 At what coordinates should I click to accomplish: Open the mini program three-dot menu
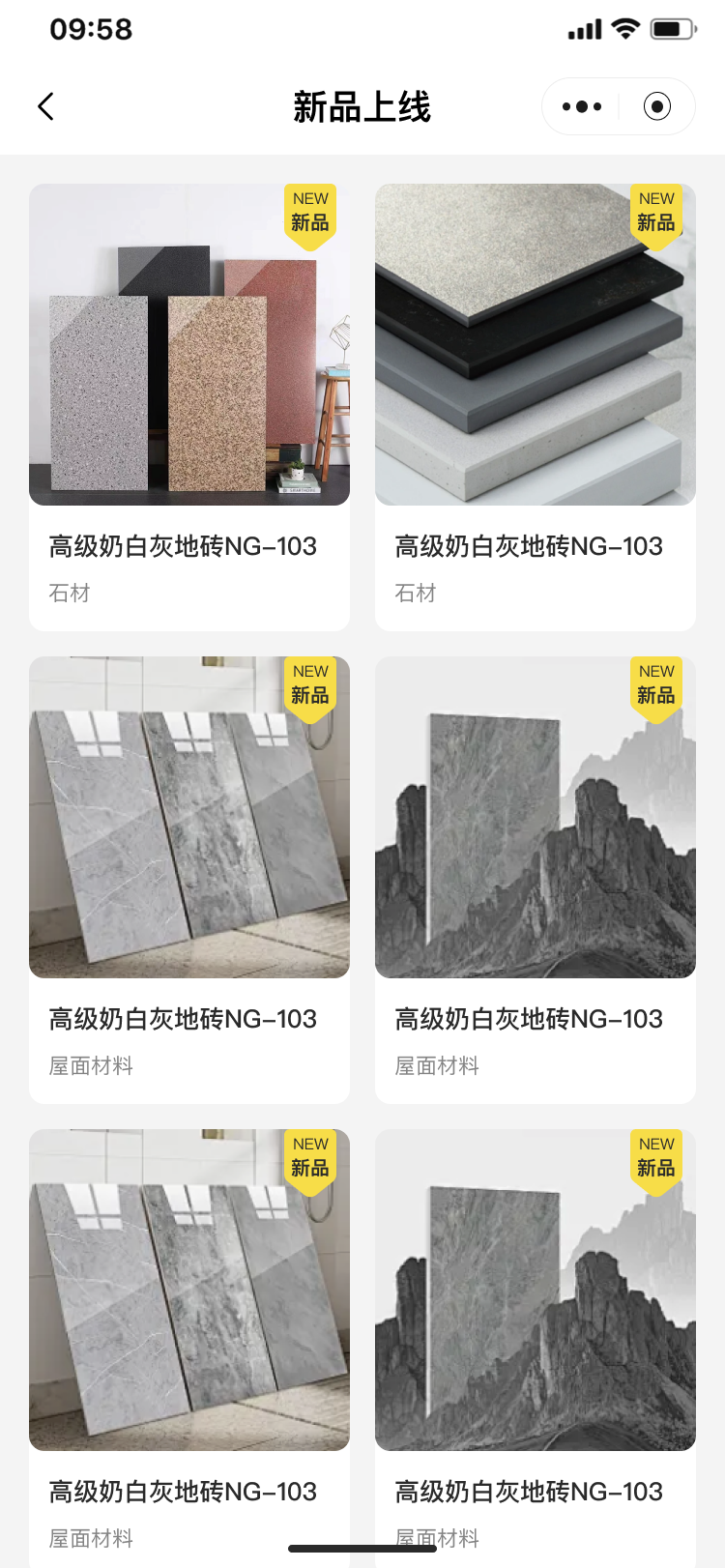point(582,106)
